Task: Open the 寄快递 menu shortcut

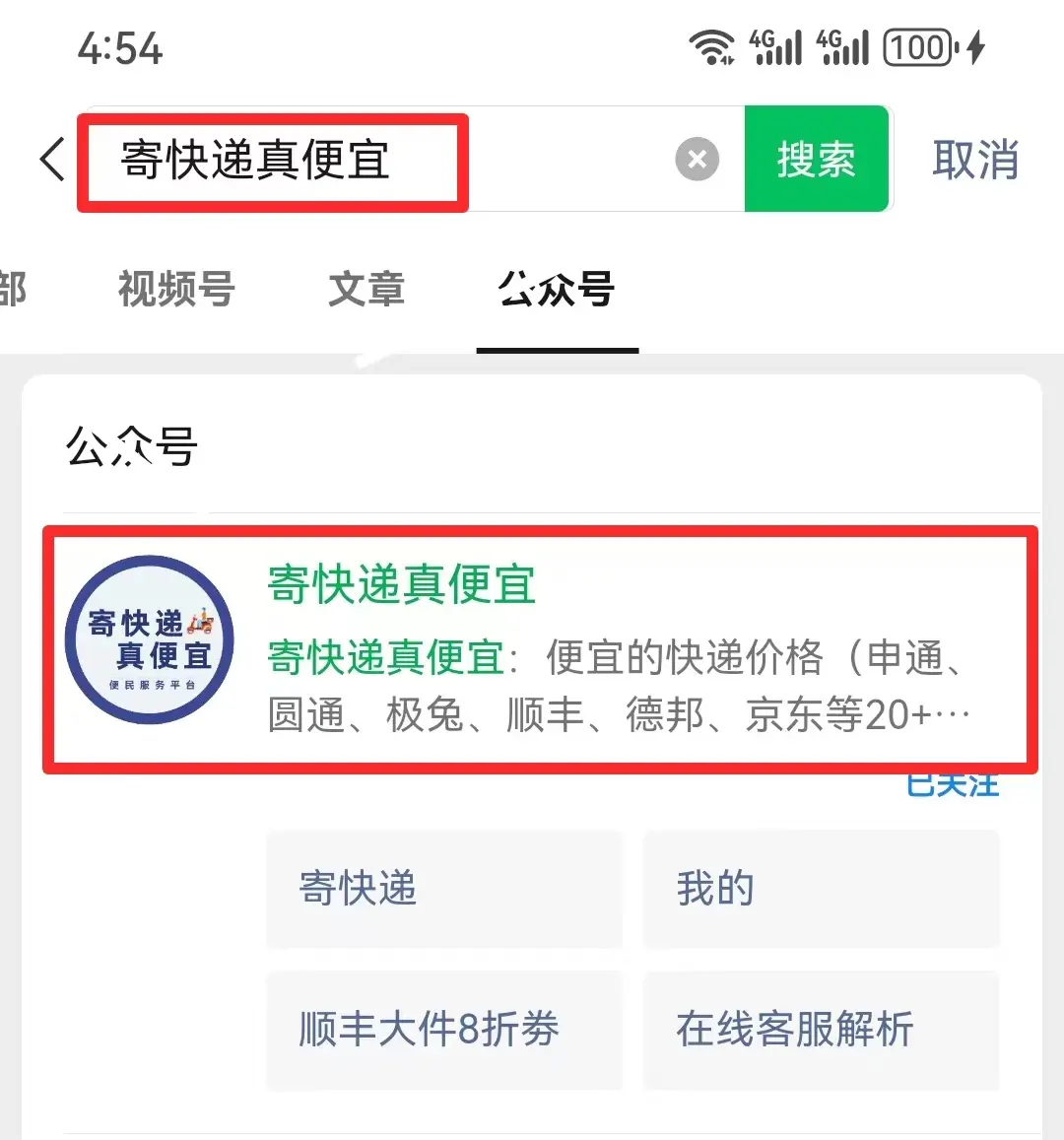Action: pos(443,889)
